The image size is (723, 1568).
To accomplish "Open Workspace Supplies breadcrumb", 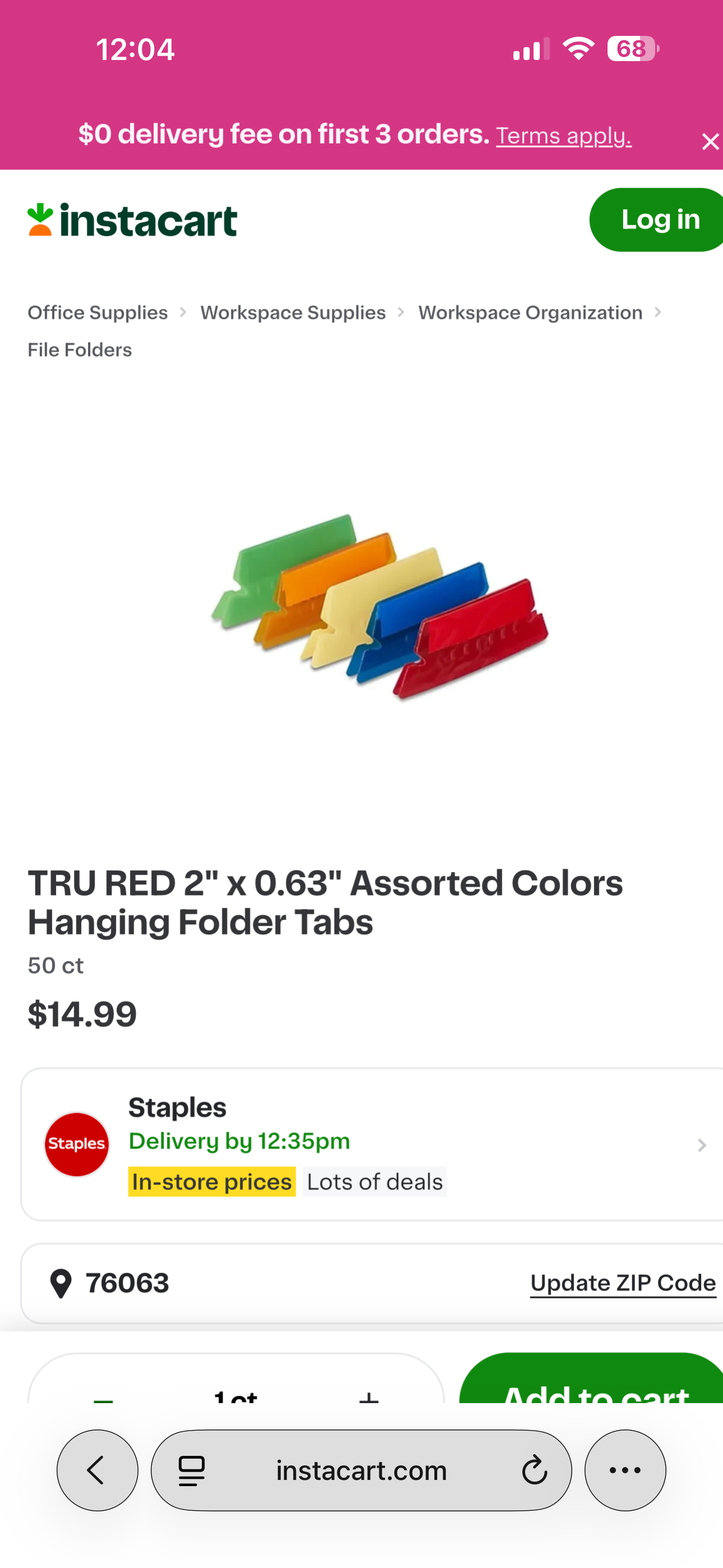I will coord(293,313).
